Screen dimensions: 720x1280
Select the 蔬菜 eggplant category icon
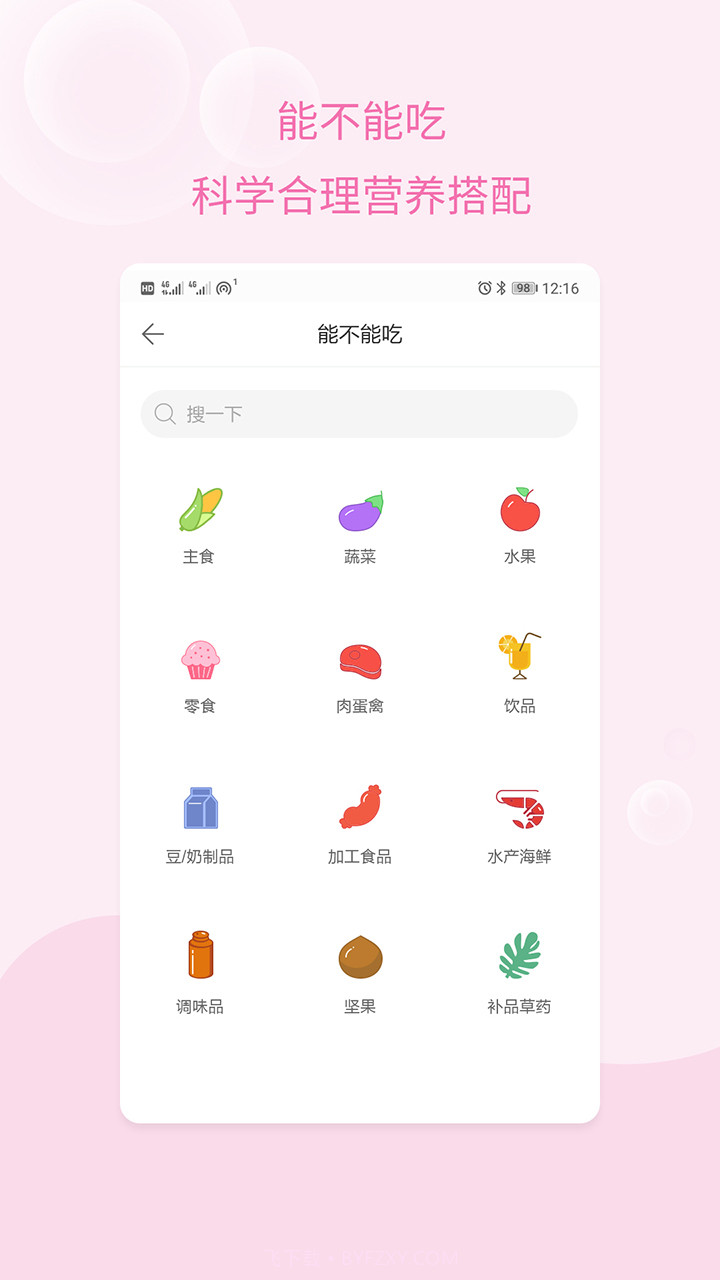coord(360,509)
